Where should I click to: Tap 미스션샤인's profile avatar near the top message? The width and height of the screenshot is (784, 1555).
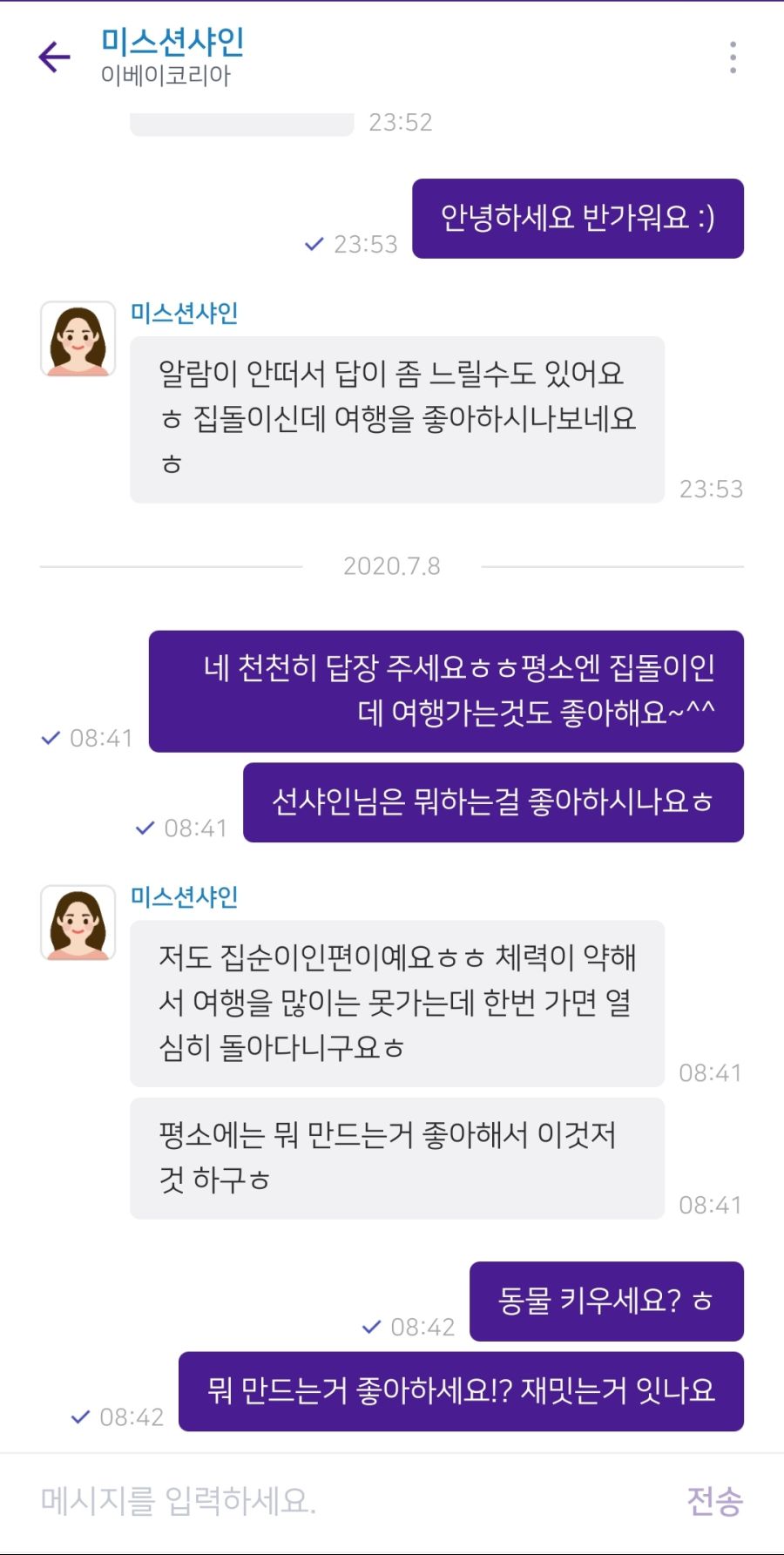pos(78,340)
